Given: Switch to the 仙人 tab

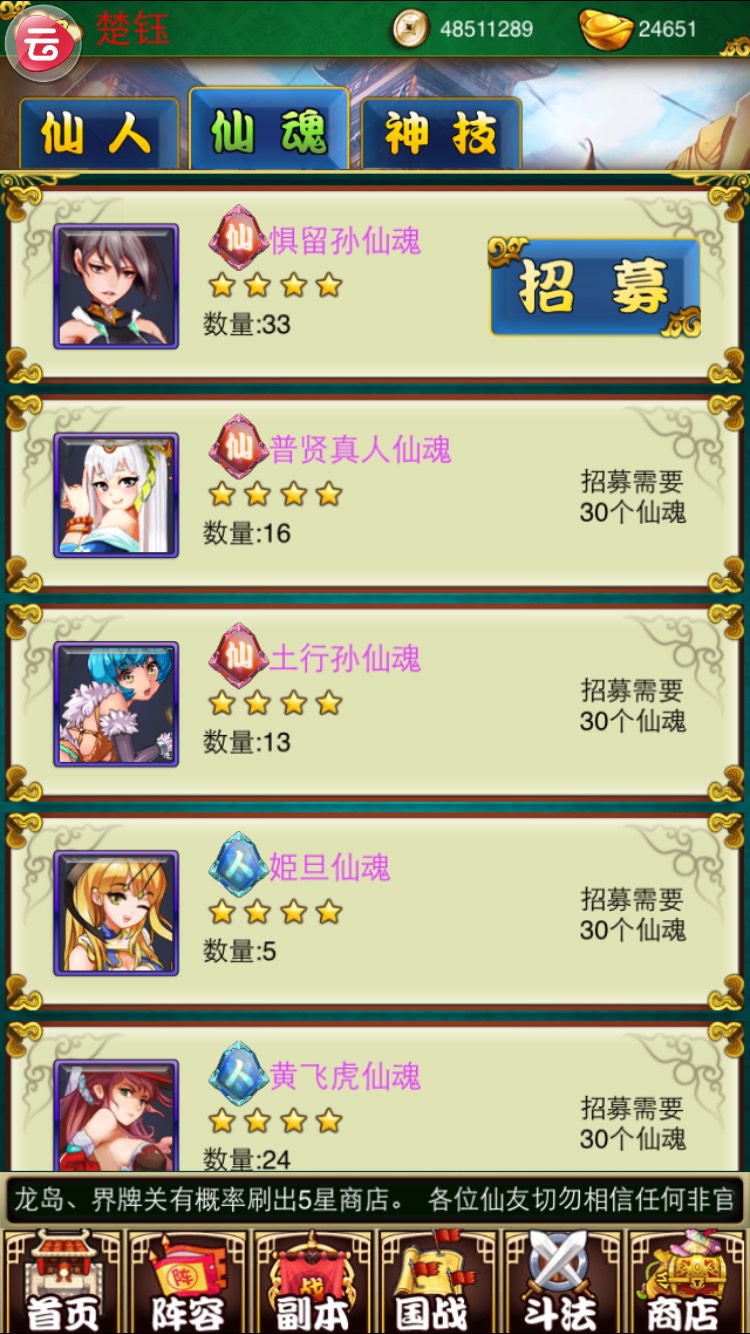Looking at the screenshot, I should (97, 134).
